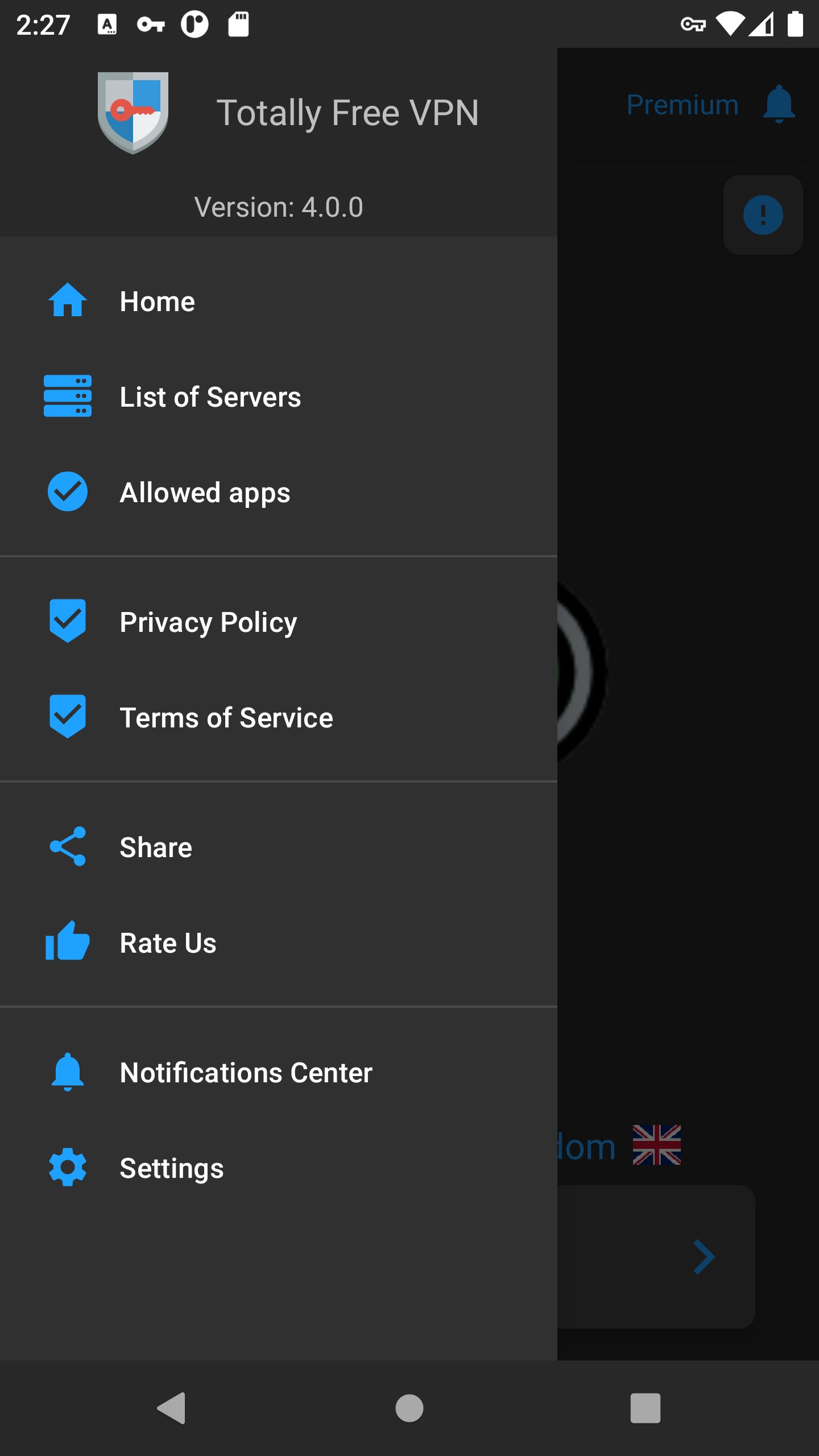Select the Rate Us option
Viewport: 819px width, 1456px height.
(x=167, y=942)
